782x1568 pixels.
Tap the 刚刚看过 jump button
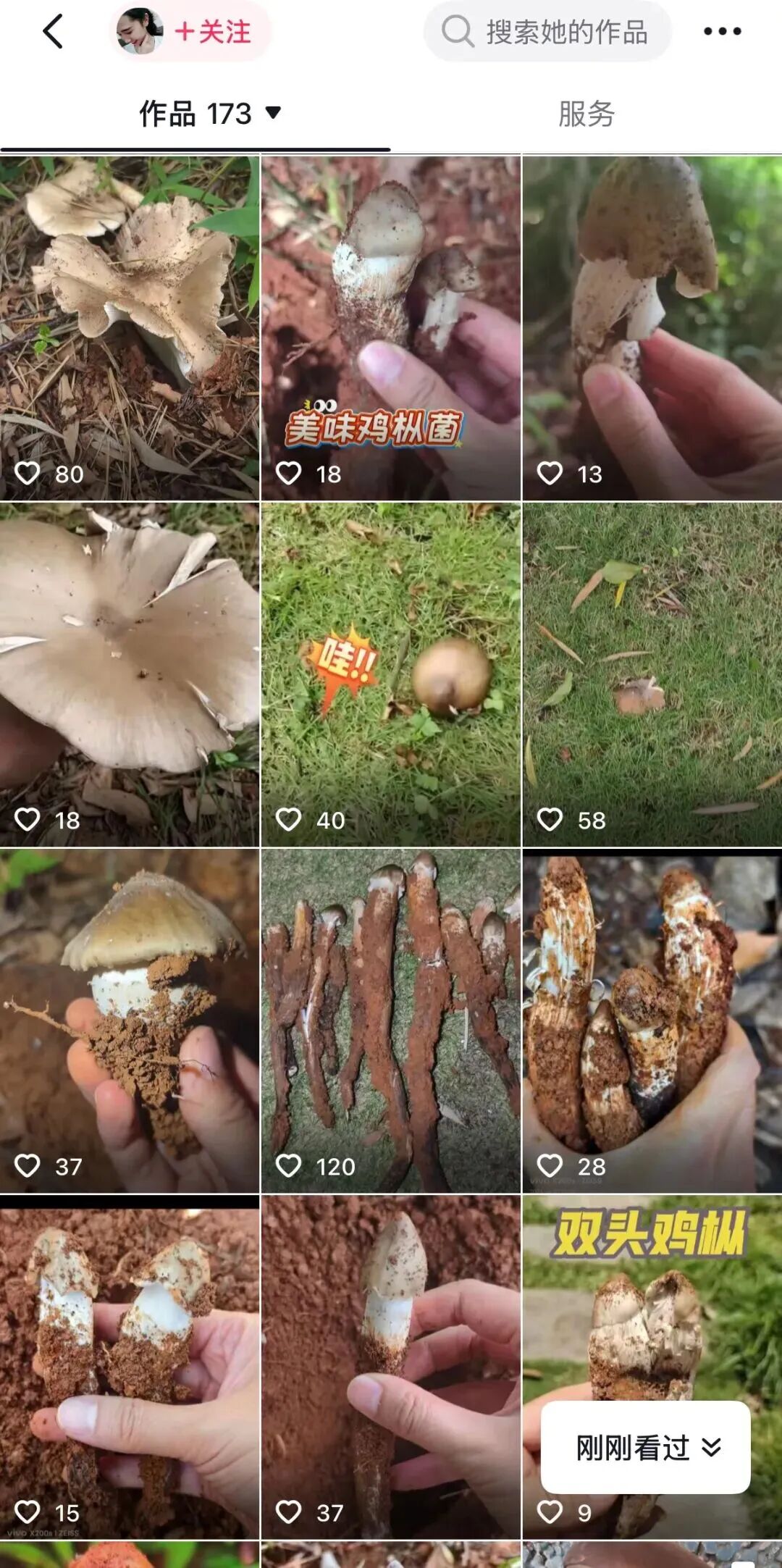coord(646,1448)
